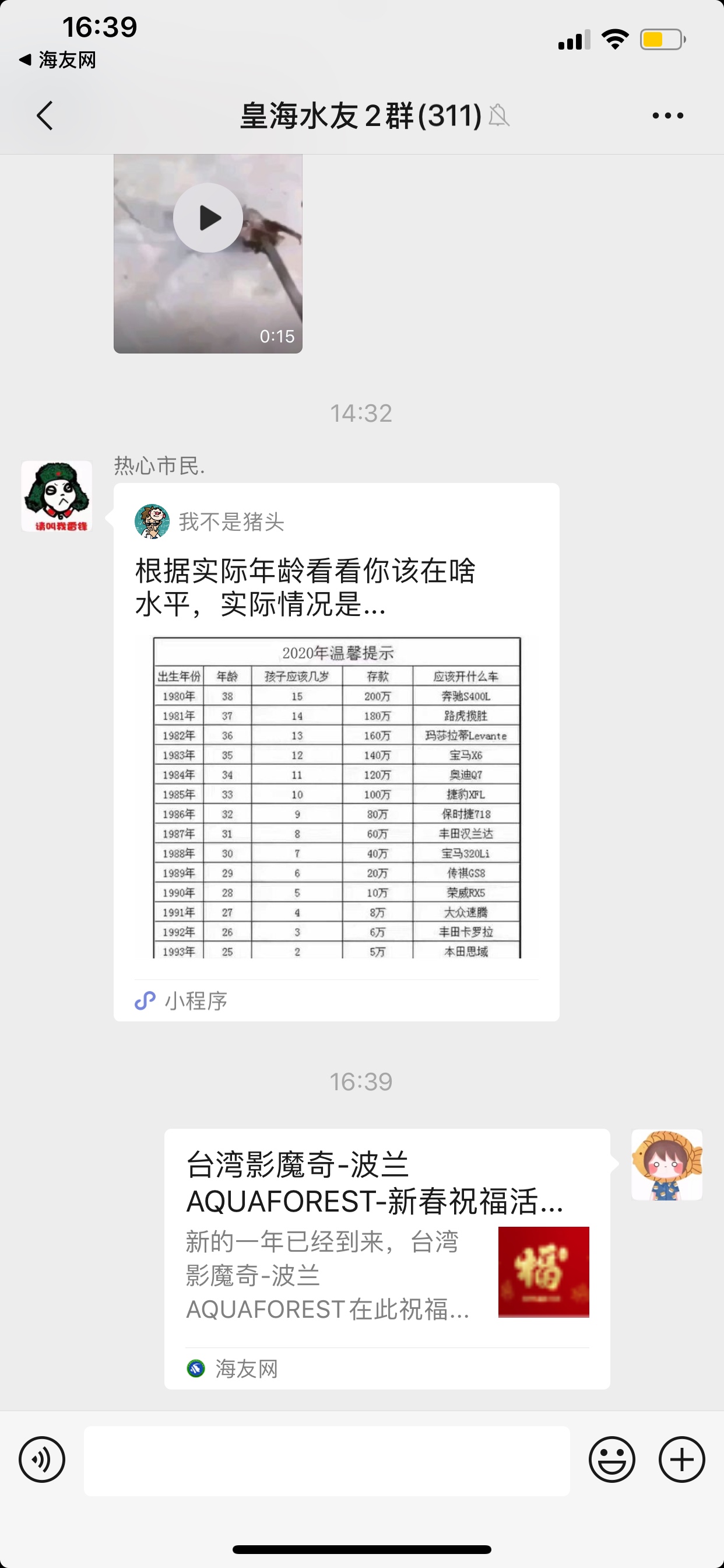This screenshot has height=1568, width=724.
Task: Open the AQUAFOREST 新春祝福 article card
Action: click(x=387, y=1258)
